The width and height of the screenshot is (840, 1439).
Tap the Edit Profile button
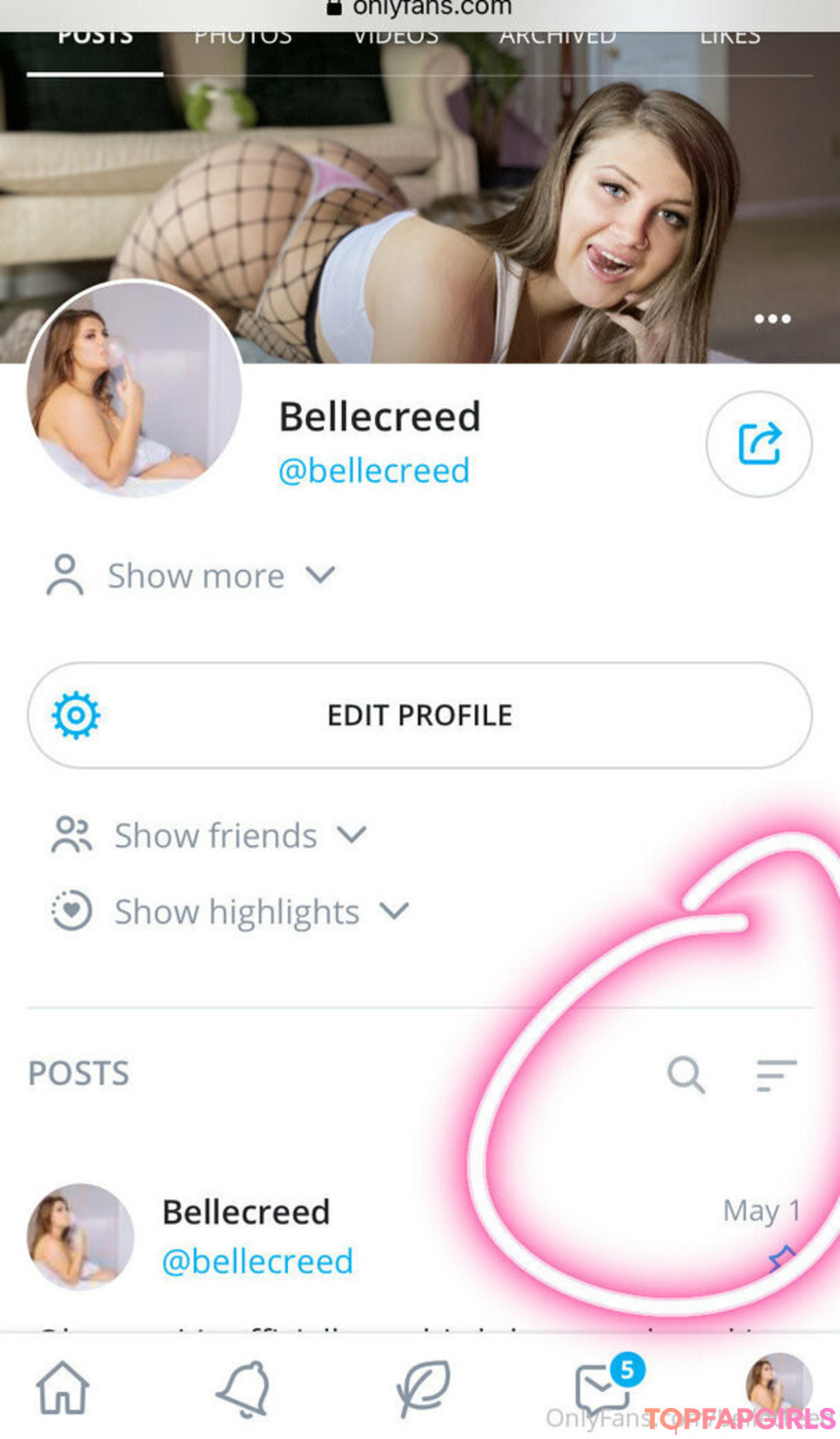(420, 716)
